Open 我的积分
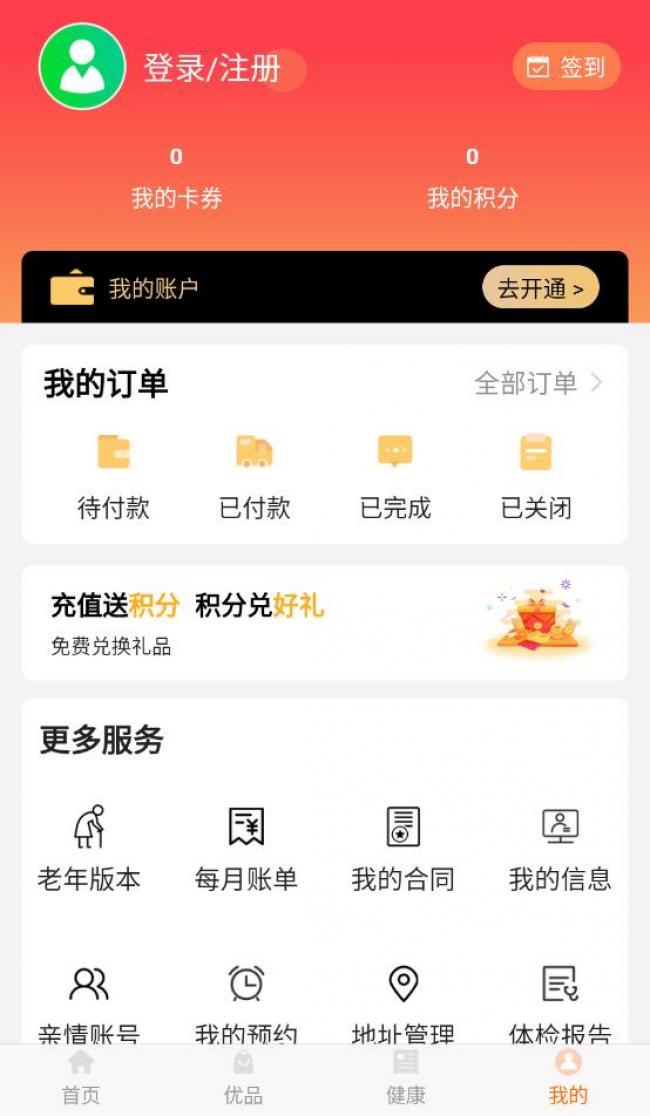 472,178
